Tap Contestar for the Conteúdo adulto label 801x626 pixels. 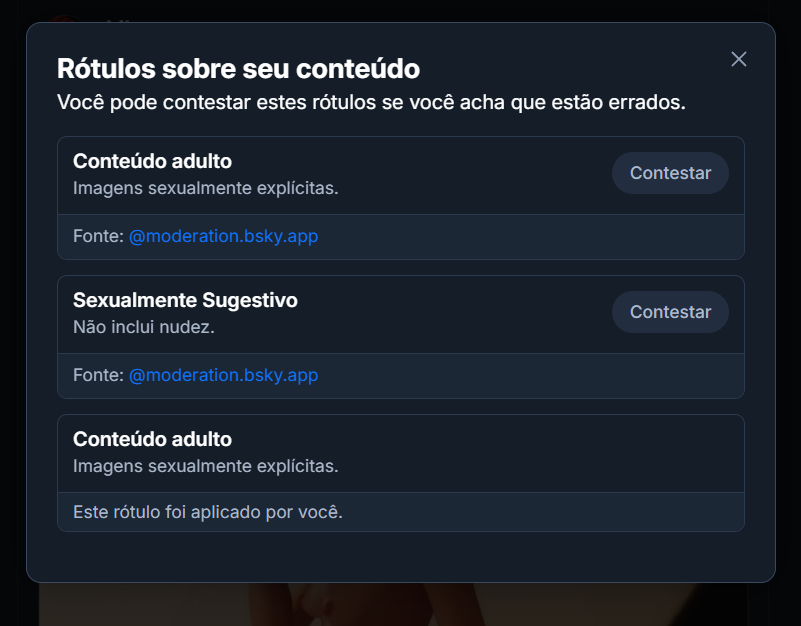click(x=670, y=173)
